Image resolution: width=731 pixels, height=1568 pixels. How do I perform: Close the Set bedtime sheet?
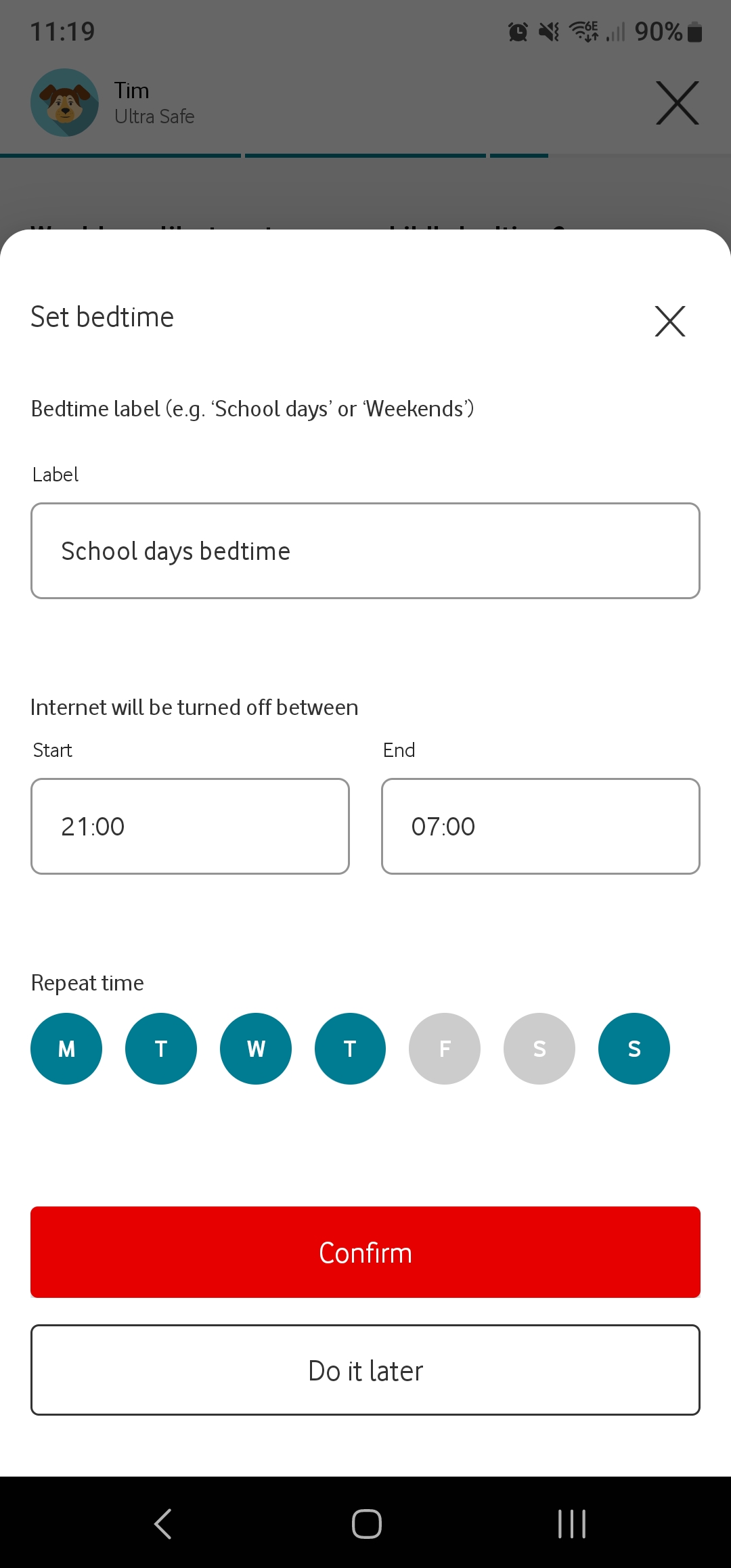point(670,321)
